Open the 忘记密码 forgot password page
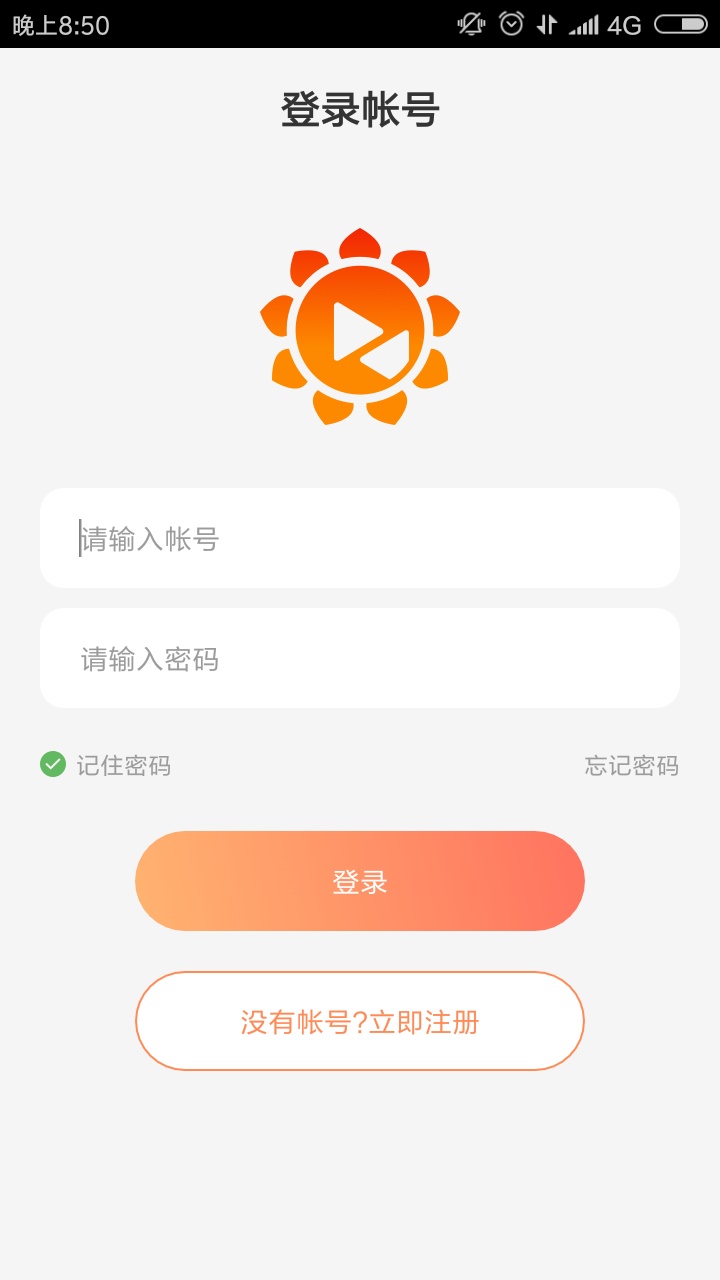720x1280 pixels. (631, 765)
